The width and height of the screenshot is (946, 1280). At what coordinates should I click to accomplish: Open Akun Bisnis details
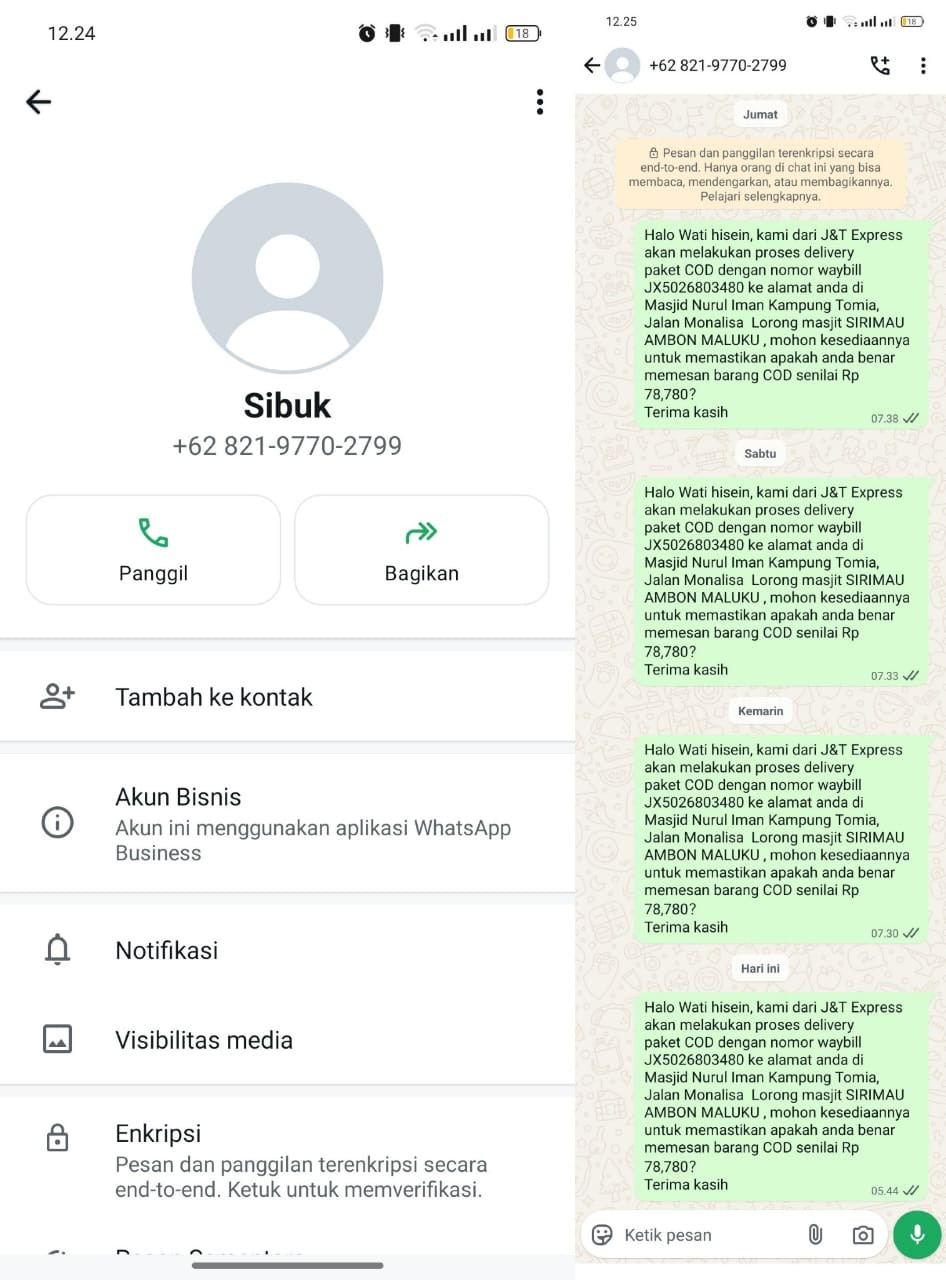pyautogui.click(x=287, y=824)
